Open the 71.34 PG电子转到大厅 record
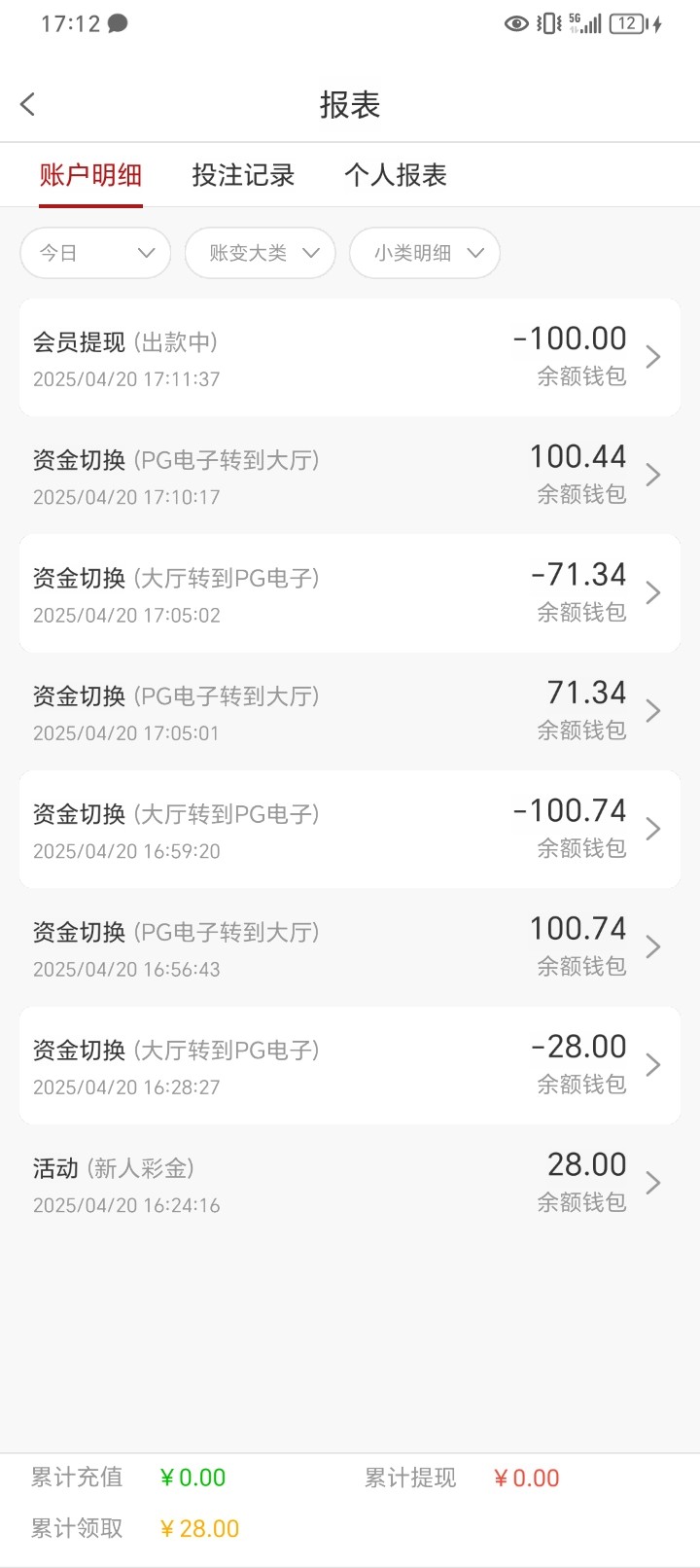This screenshot has height=1568, width=700. (x=350, y=711)
